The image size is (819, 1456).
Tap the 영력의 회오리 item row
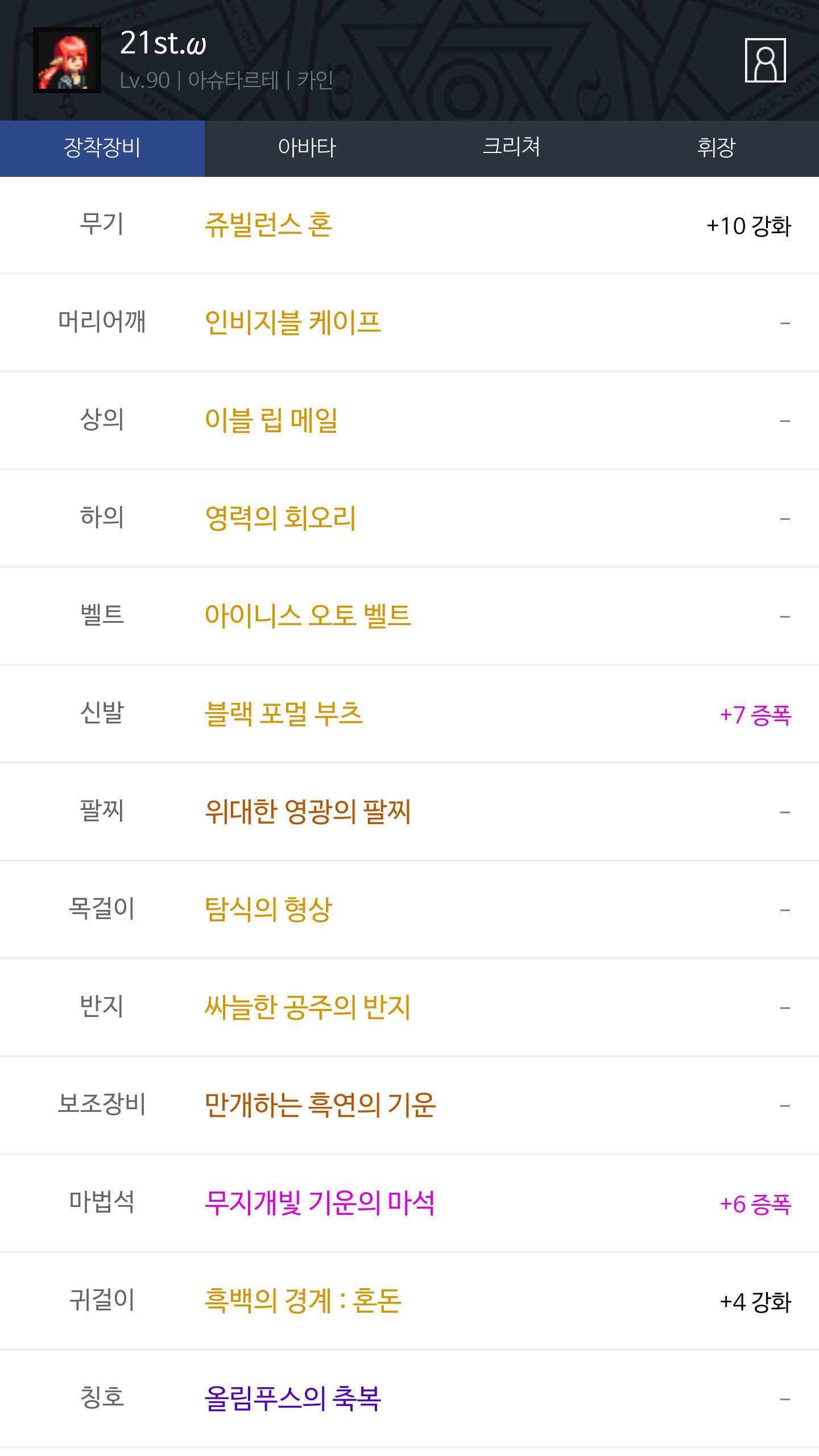click(280, 519)
